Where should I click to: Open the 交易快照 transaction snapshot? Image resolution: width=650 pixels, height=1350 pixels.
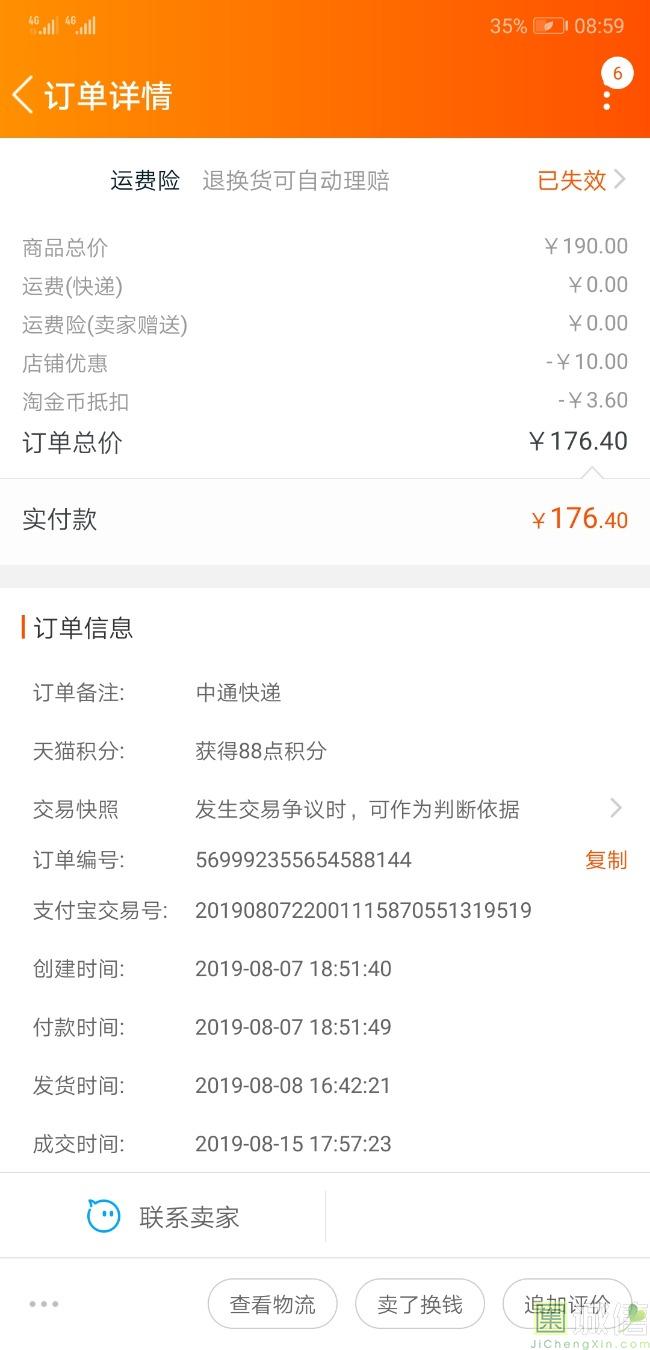point(325,809)
